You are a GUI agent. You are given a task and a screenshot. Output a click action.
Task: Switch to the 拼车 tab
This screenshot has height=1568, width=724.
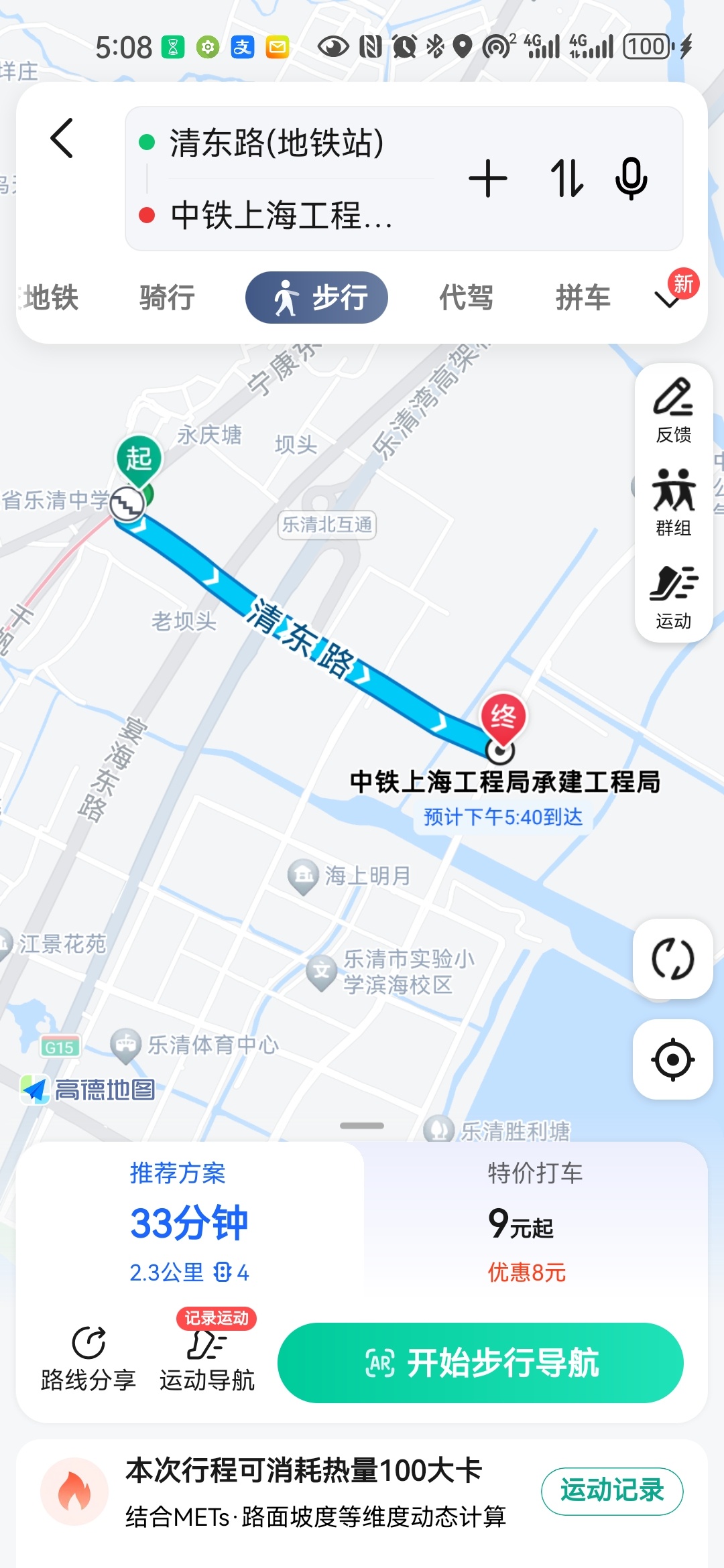583,298
